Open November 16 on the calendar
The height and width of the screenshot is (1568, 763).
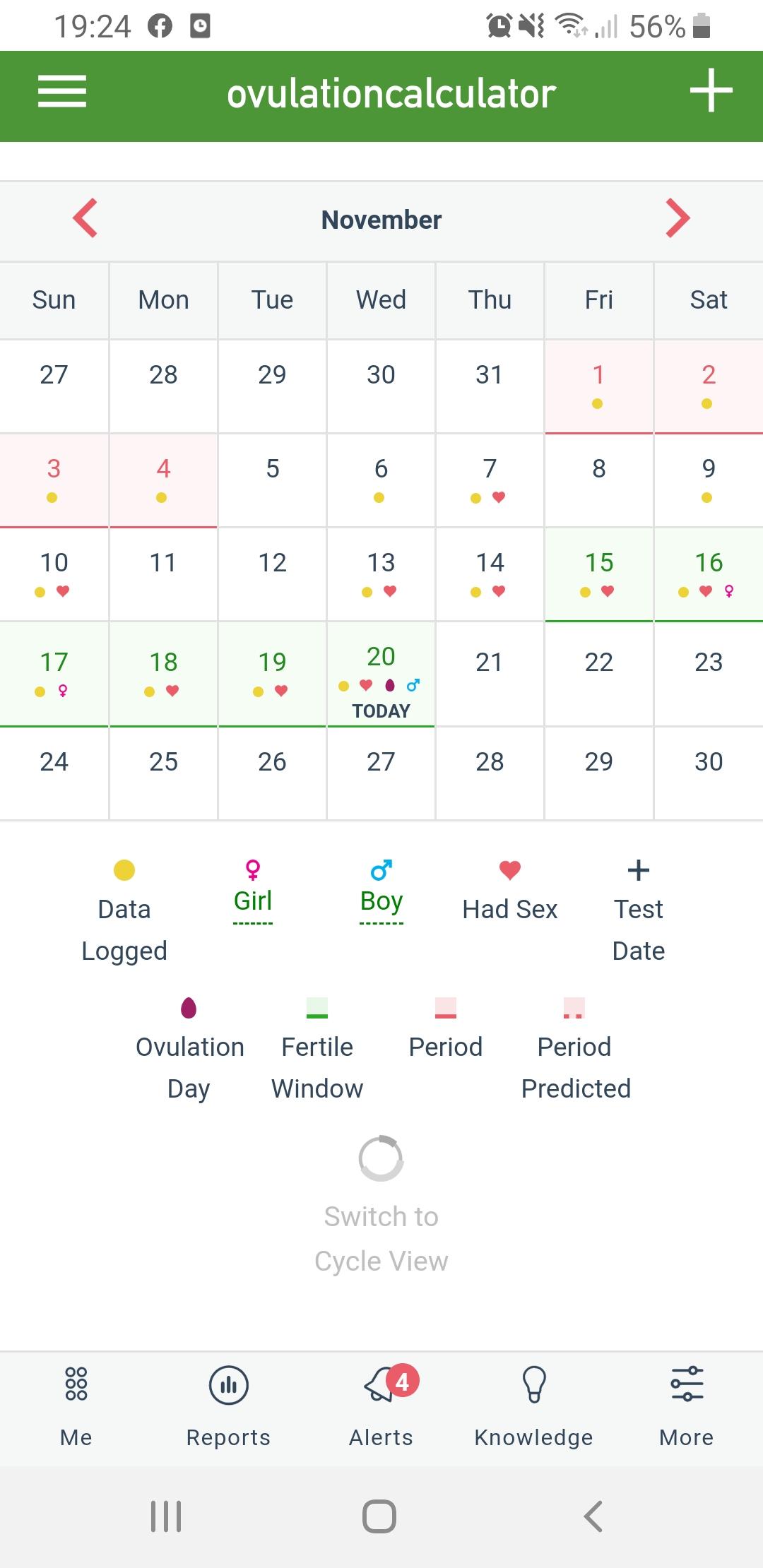pyautogui.click(x=708, y=574)
